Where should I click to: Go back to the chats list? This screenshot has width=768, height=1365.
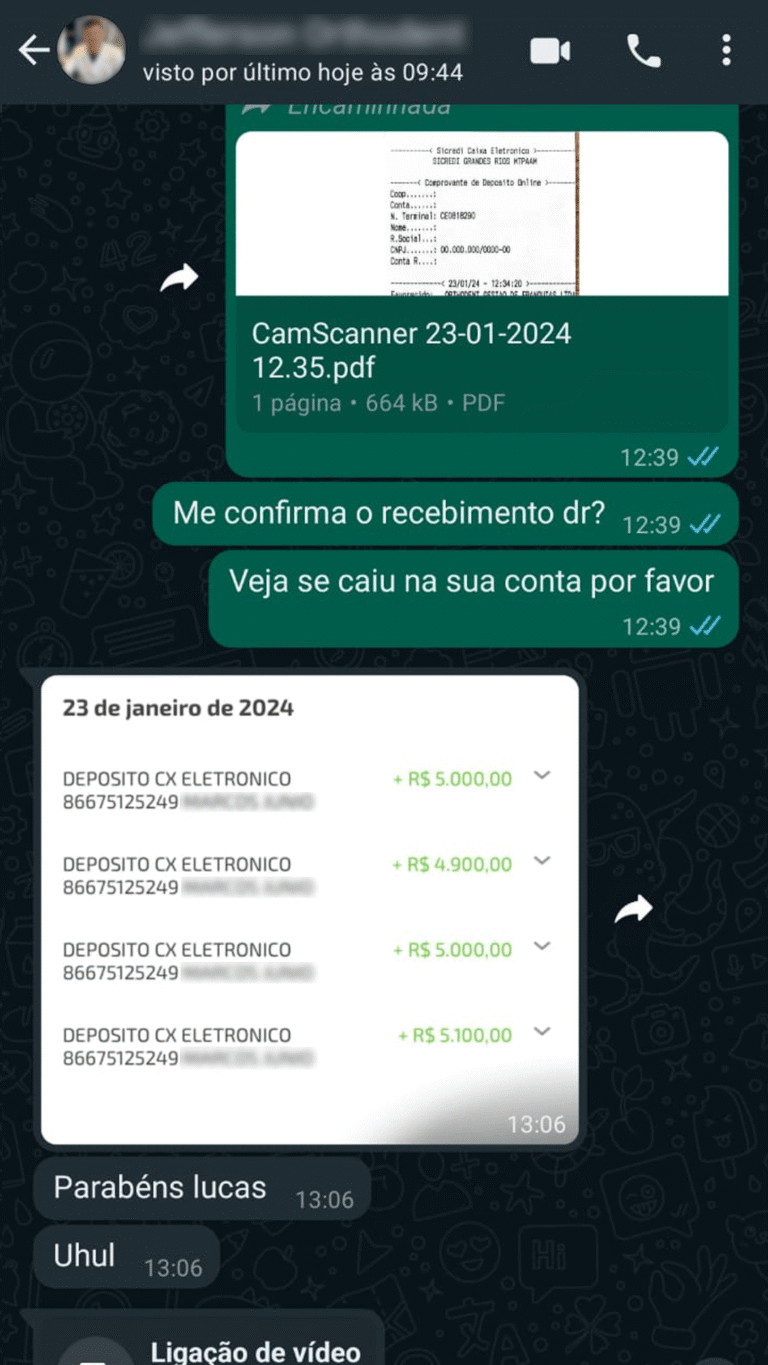pos(33,50)
